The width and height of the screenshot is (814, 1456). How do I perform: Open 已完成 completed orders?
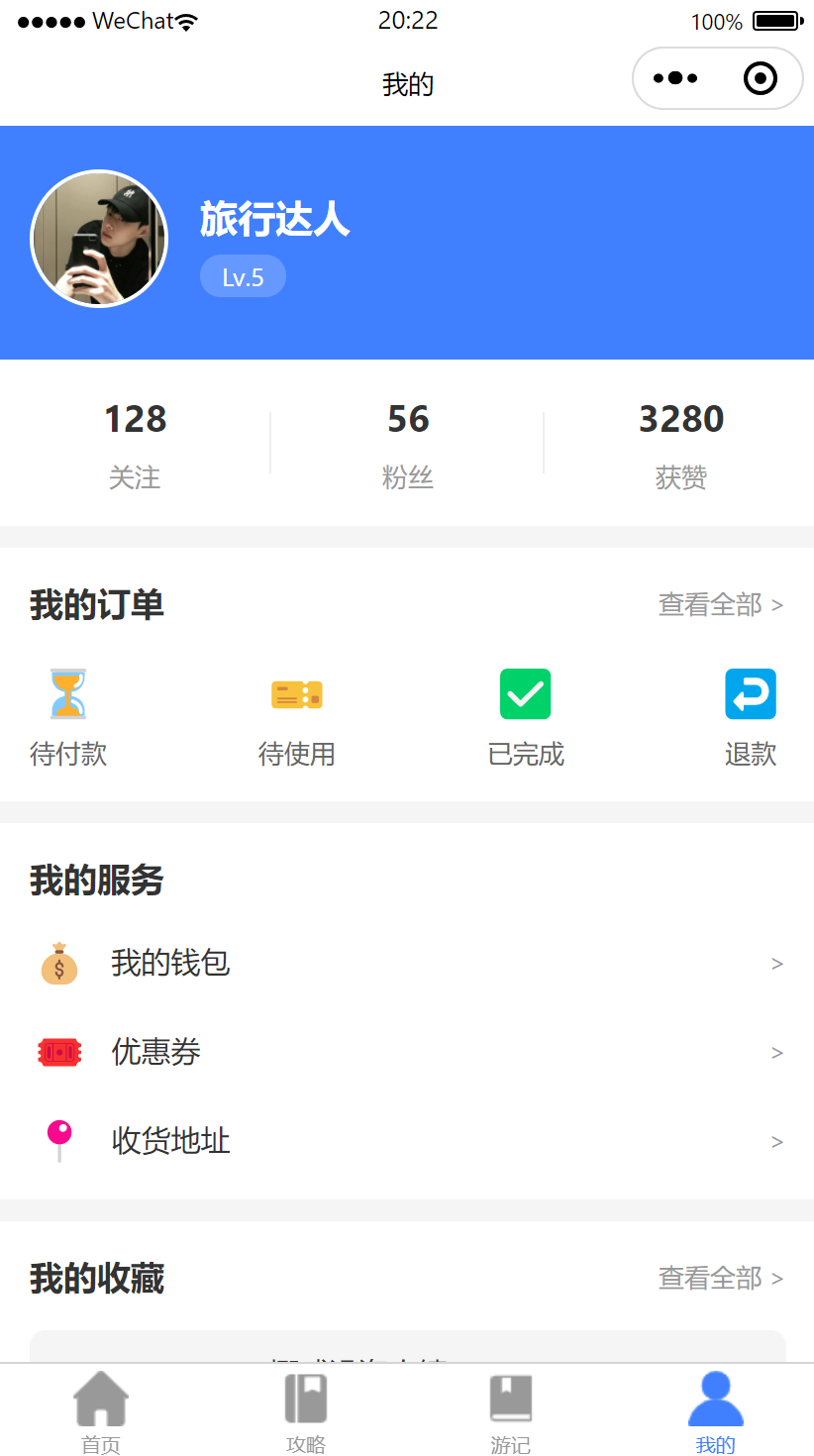tap(525, 717)
